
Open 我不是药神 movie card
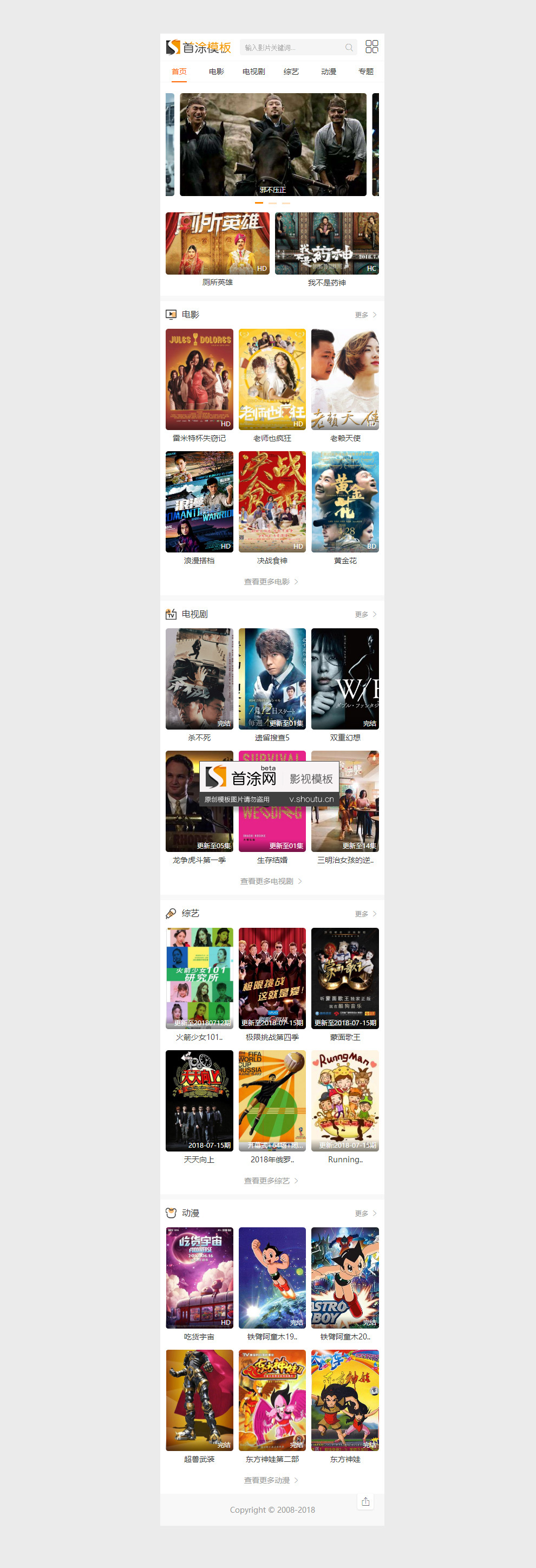(x=326, y=244)
